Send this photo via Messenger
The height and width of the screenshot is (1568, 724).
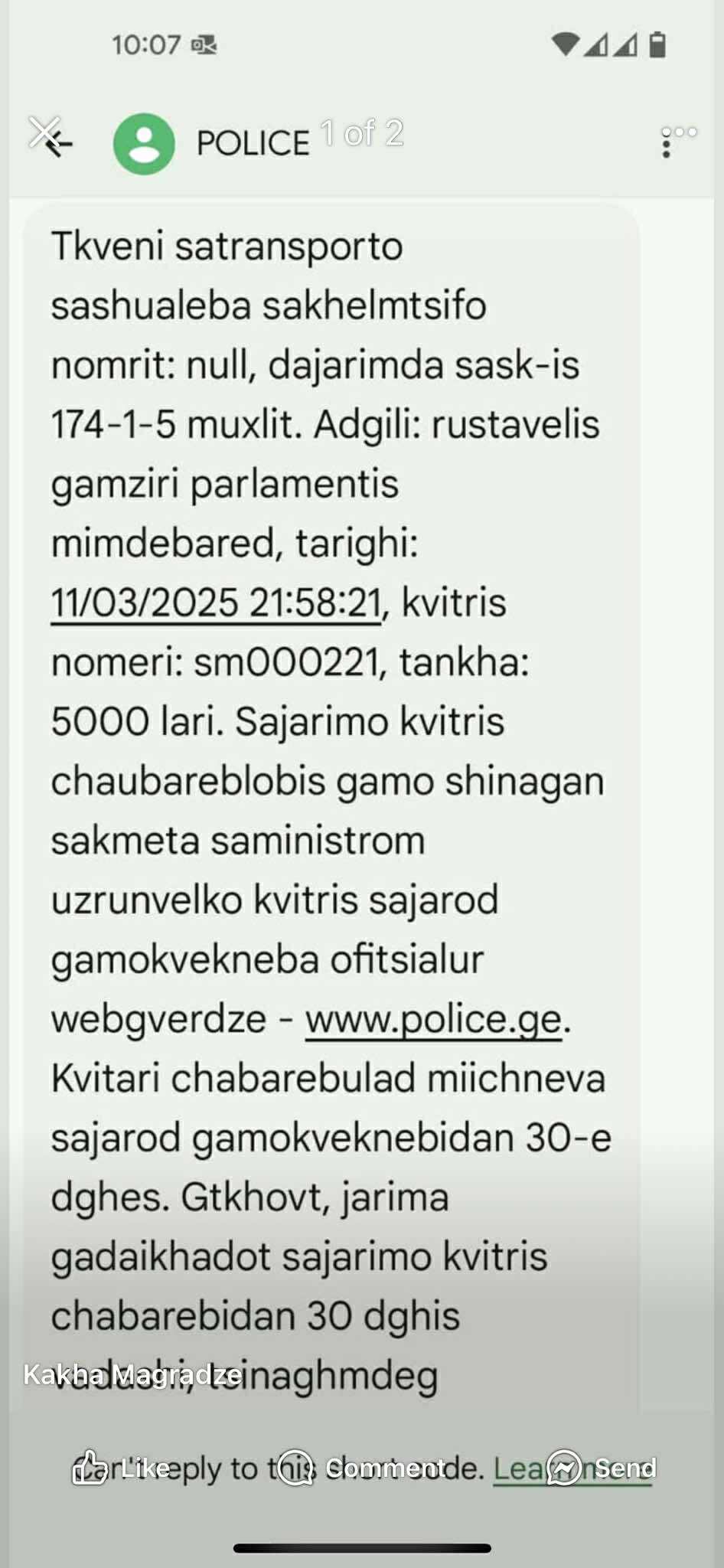tap(602, 1468)
